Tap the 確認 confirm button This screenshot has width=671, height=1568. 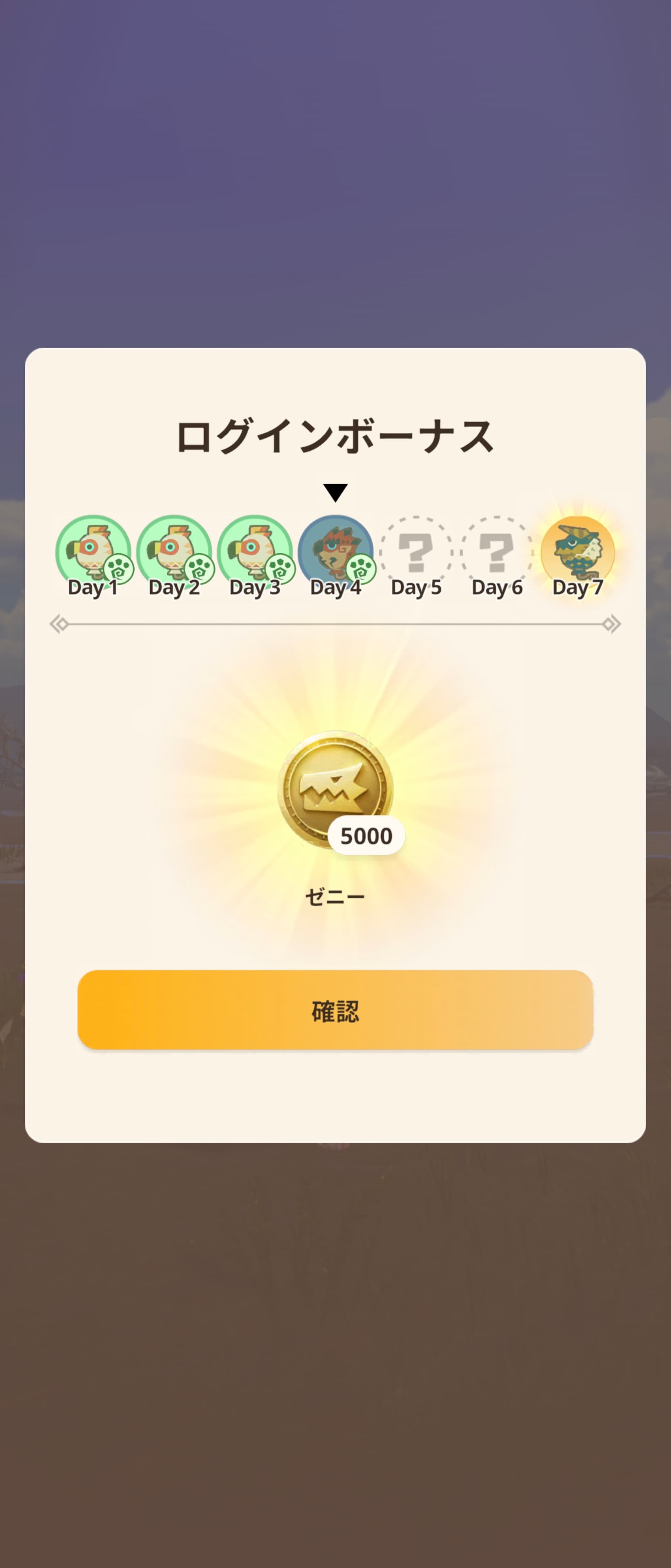(x=335, y=1010)
